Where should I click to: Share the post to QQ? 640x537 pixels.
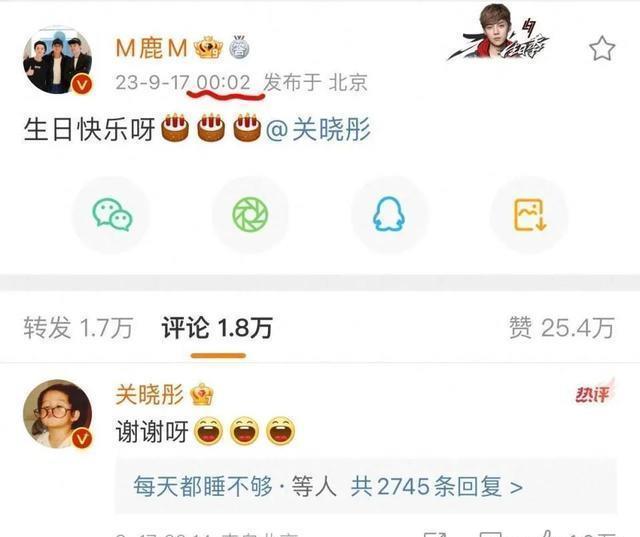[x=388, y=214]
